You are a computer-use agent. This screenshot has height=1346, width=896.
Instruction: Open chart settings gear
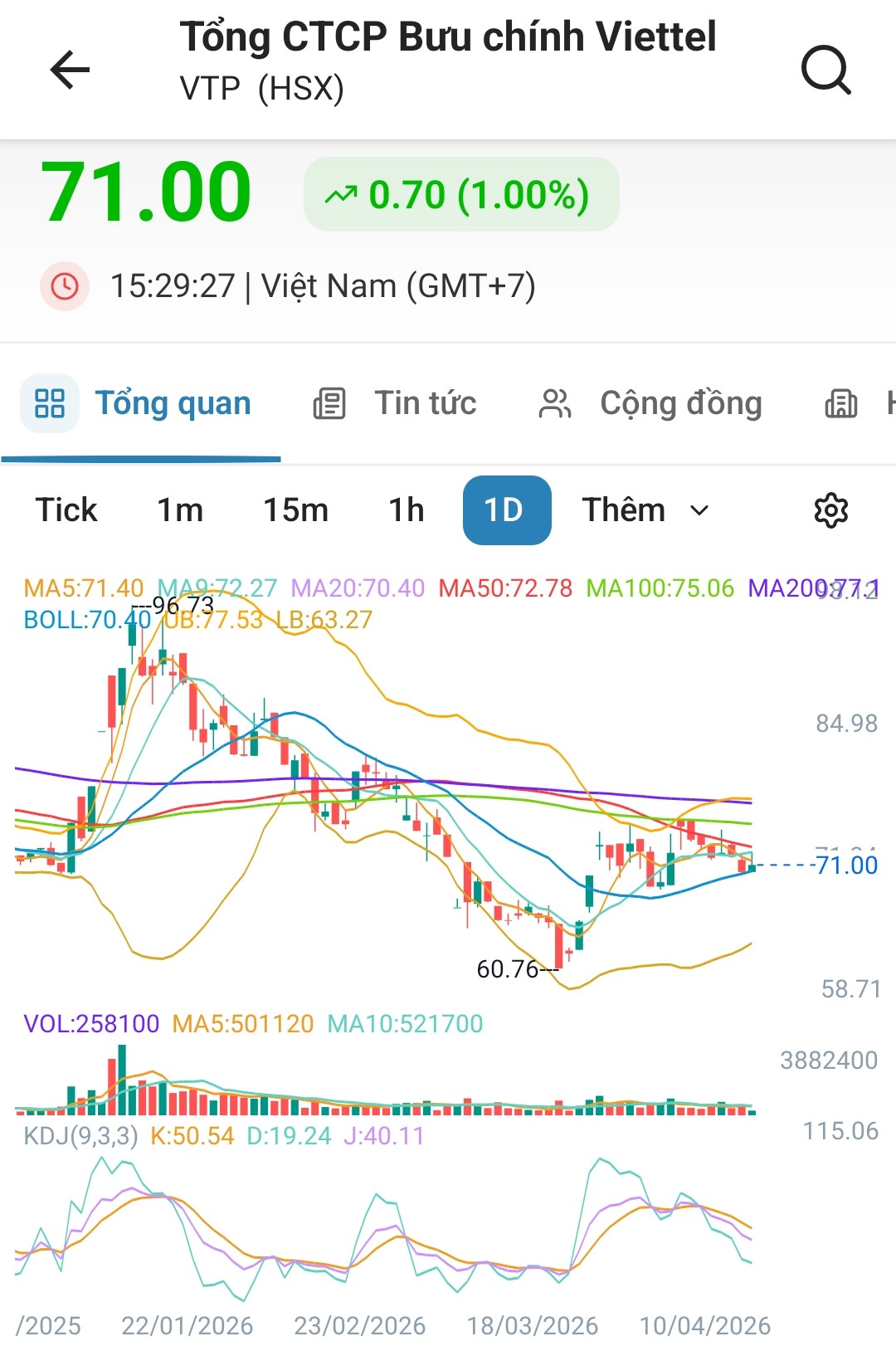[x=830, y=510]
